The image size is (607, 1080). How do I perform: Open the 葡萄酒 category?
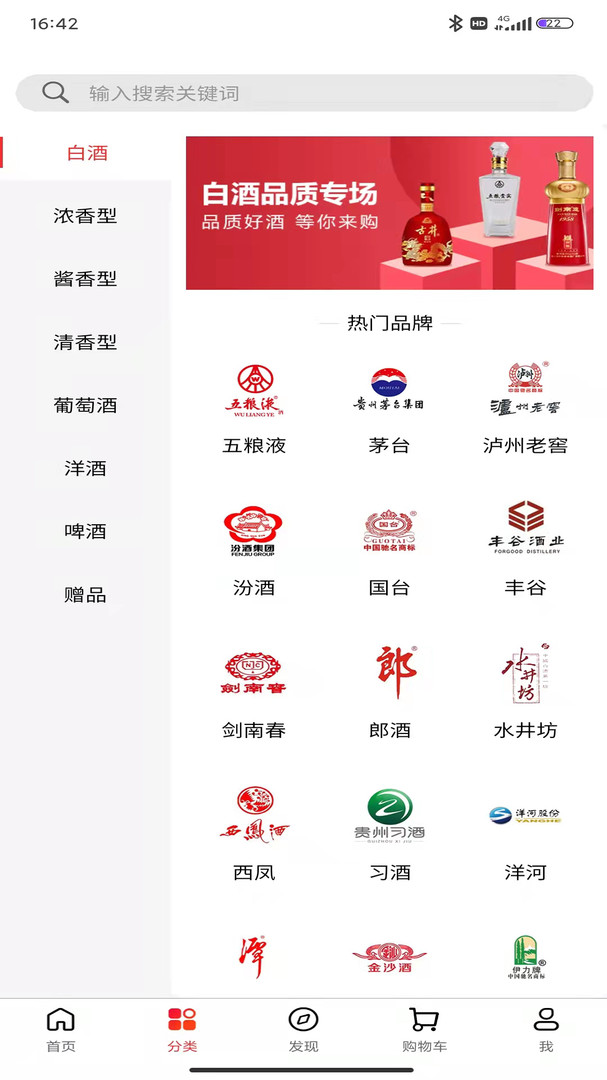click(85, 405)
